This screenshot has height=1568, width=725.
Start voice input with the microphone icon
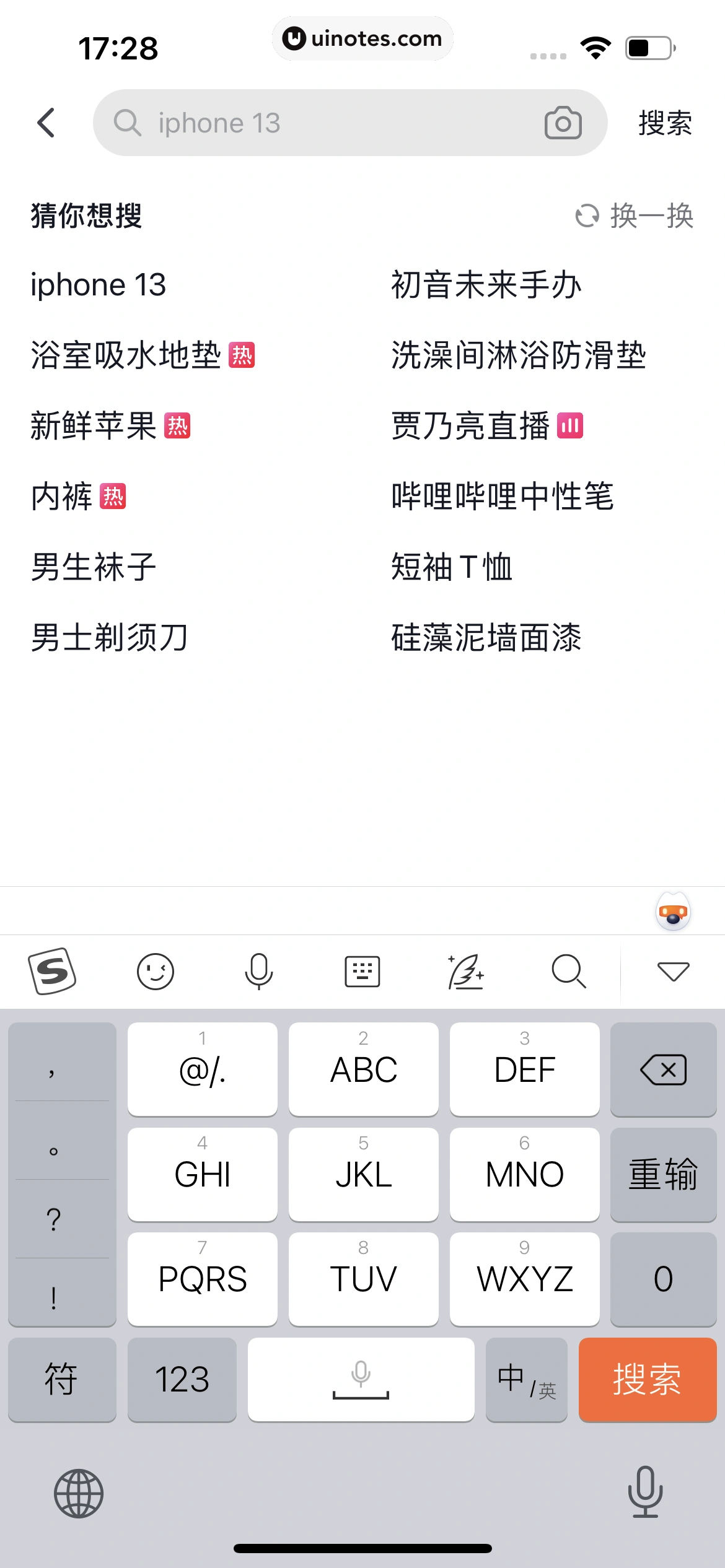[259, 971]
